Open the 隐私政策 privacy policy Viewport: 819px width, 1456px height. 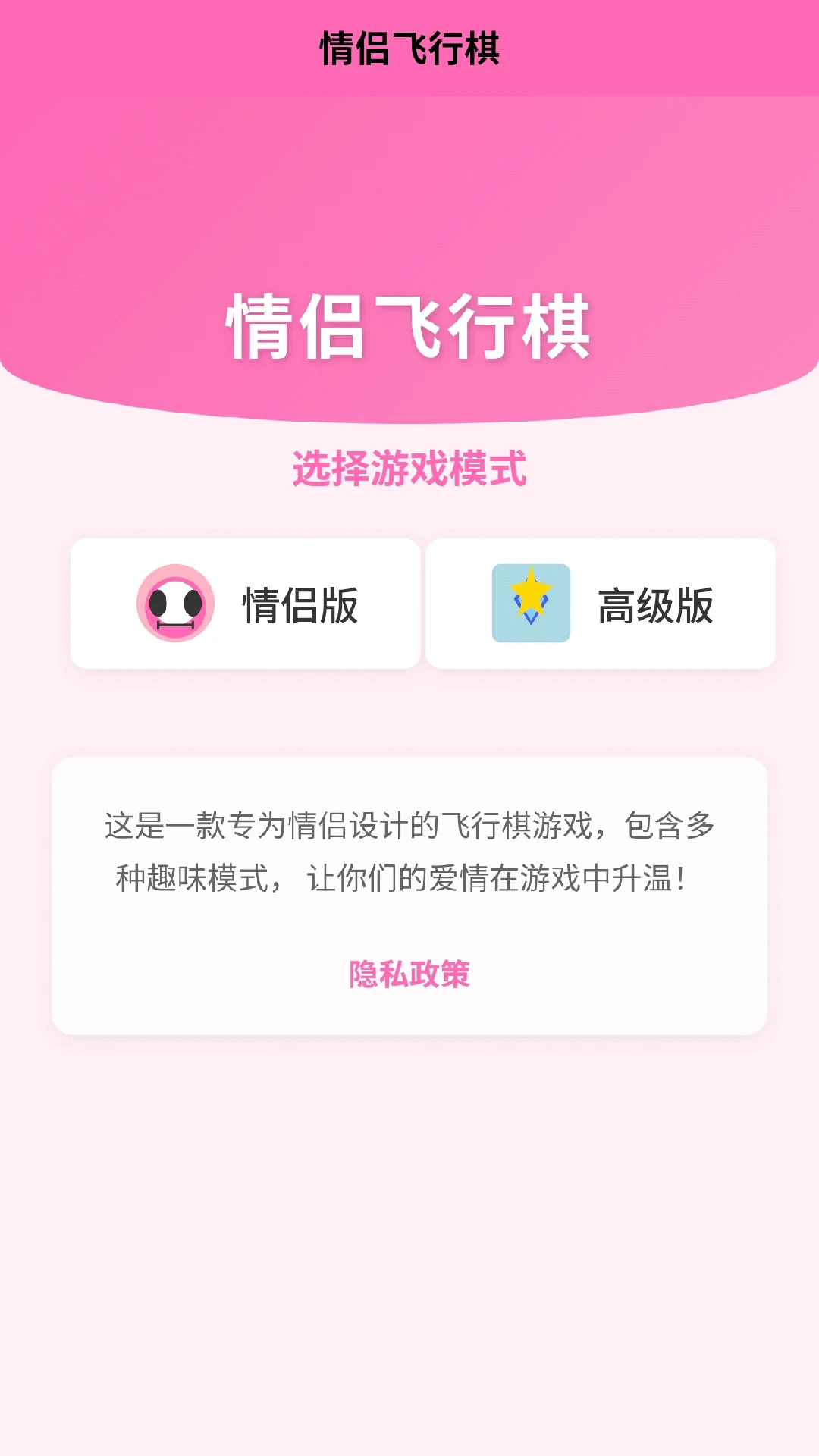tap(410, 974)
